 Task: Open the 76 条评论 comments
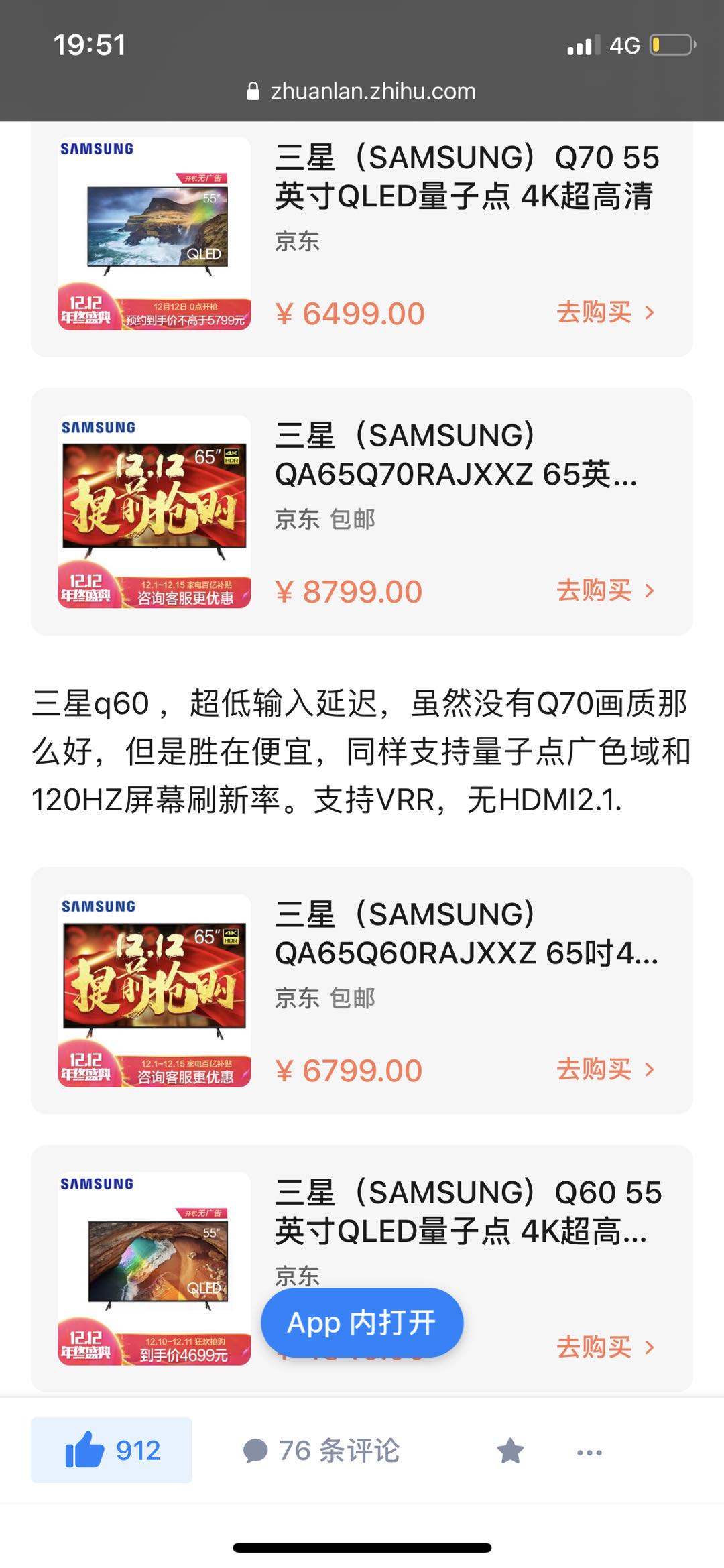pos(321,1451)
